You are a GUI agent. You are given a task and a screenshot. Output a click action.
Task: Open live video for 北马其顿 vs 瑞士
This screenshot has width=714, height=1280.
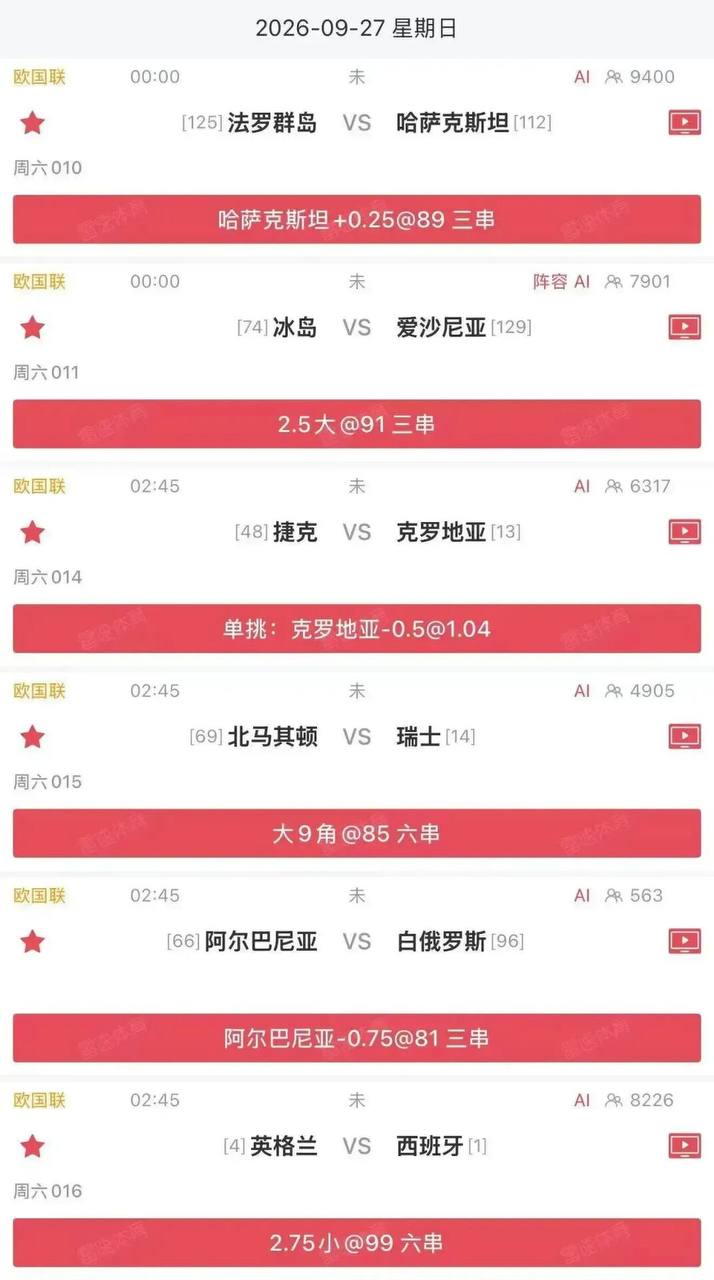click(x=684, y=737)
